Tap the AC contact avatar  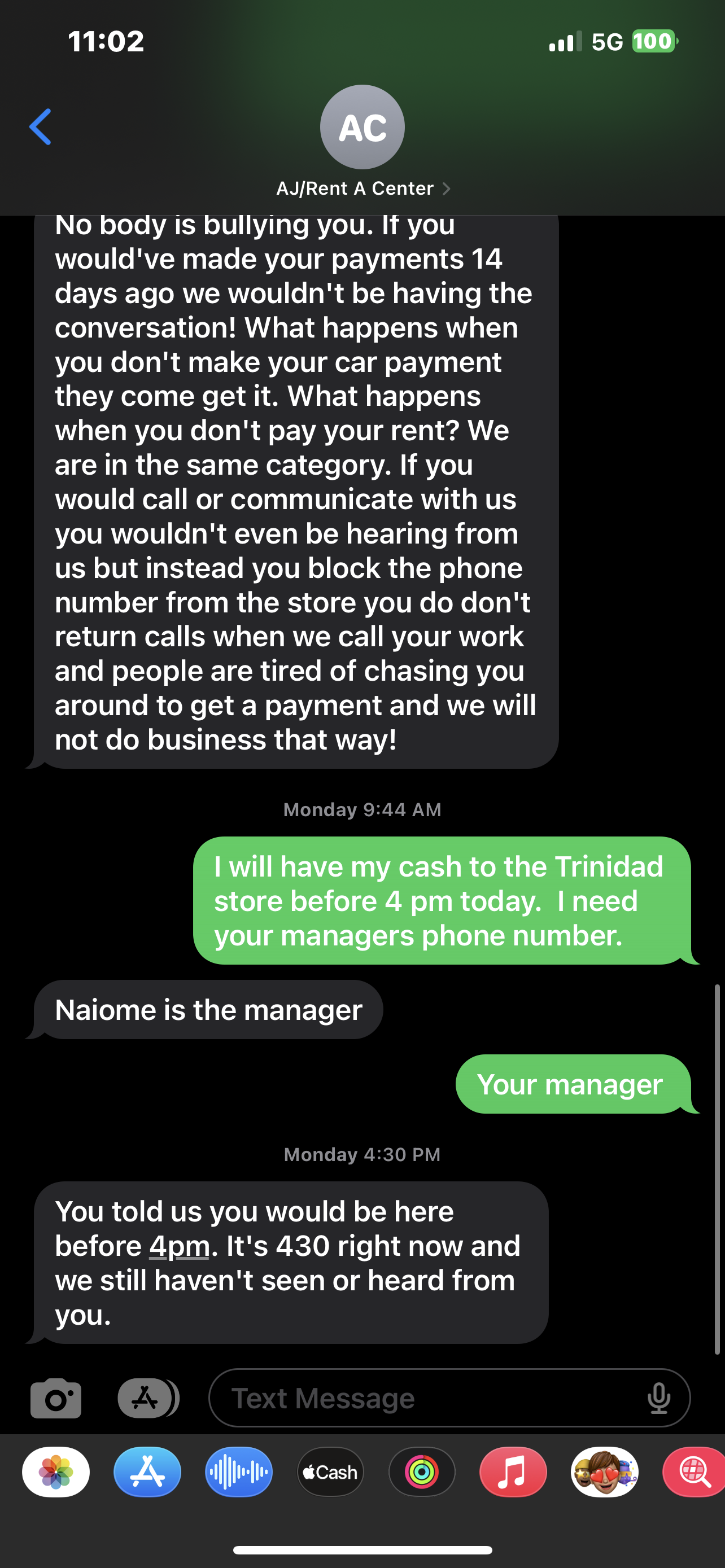(362, 126)
